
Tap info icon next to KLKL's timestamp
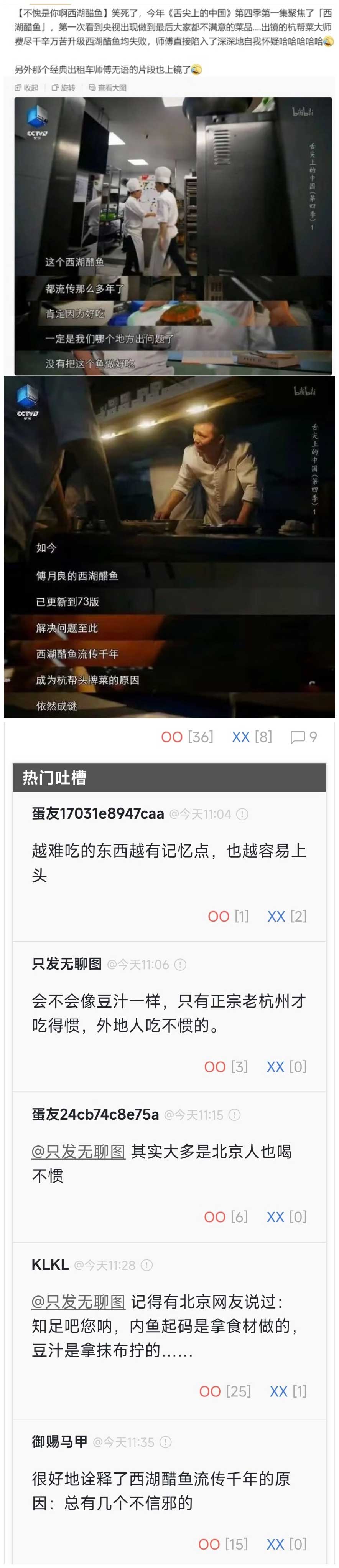pyautogui.click(x=146, y=1265)
